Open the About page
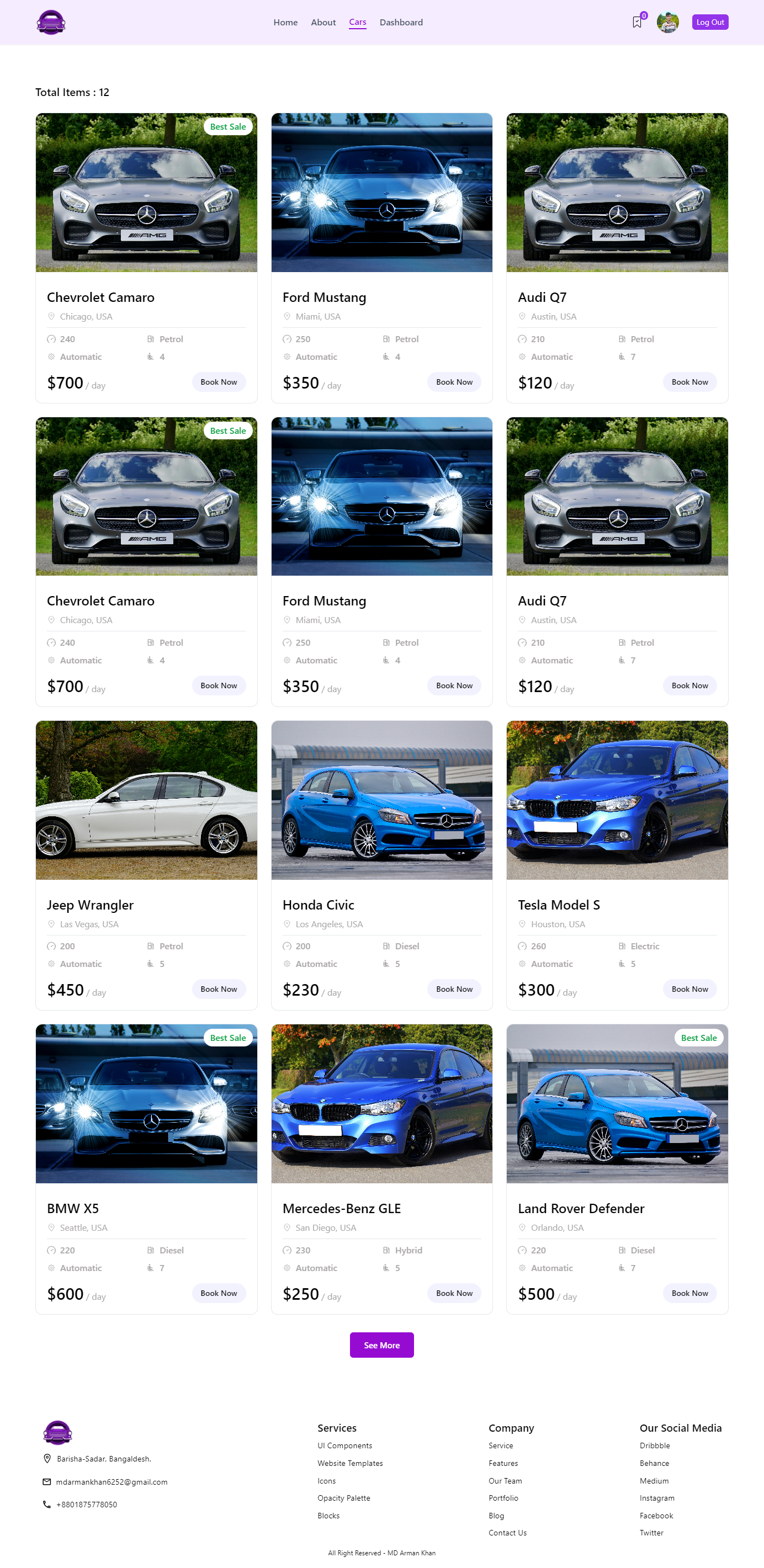The image size is (764, 1568). point(323,23)
